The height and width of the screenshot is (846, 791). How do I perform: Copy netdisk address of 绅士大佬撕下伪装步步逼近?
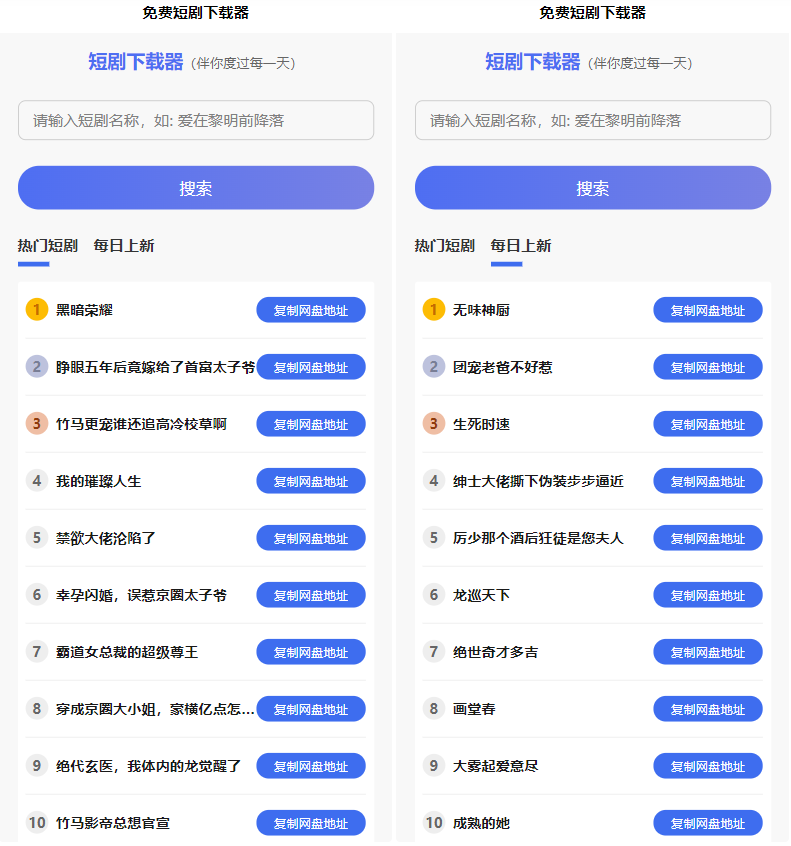coord(708,481)
